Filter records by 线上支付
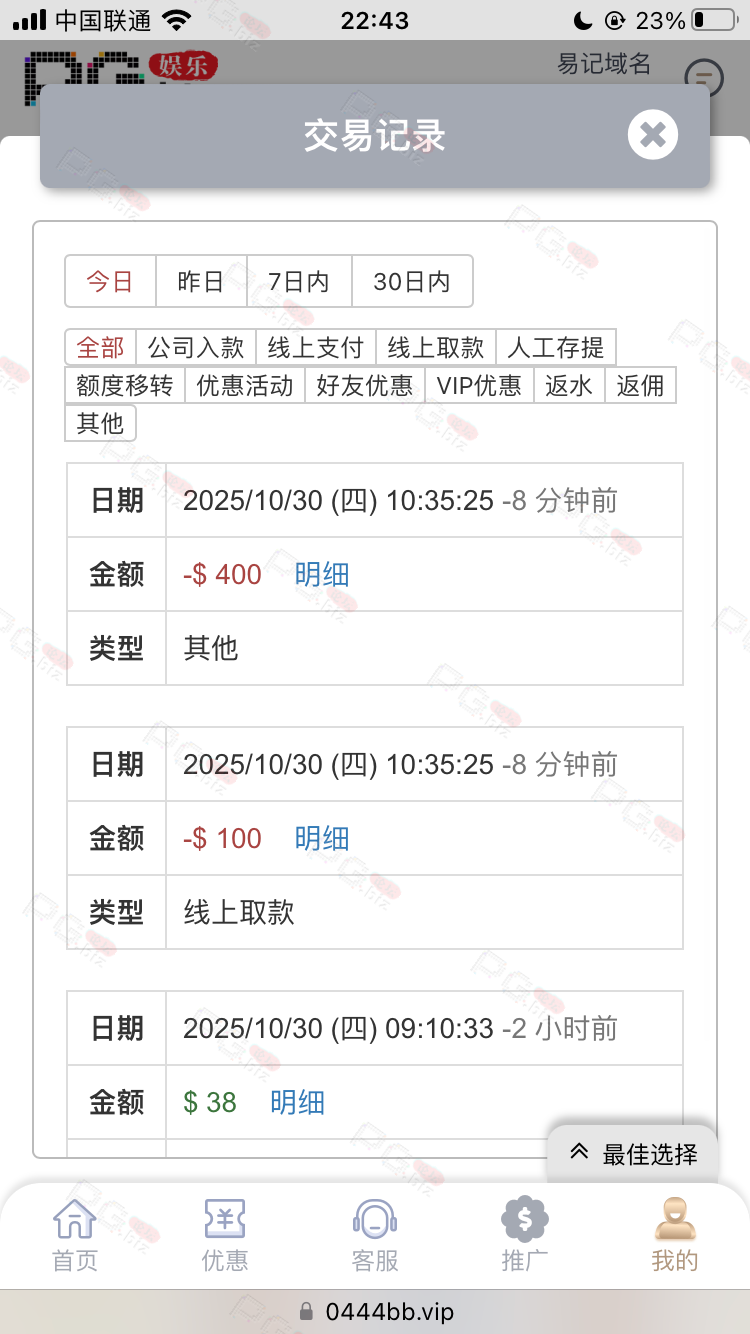This screenshot has width=750, height=1334. click(x=316, y=348)
